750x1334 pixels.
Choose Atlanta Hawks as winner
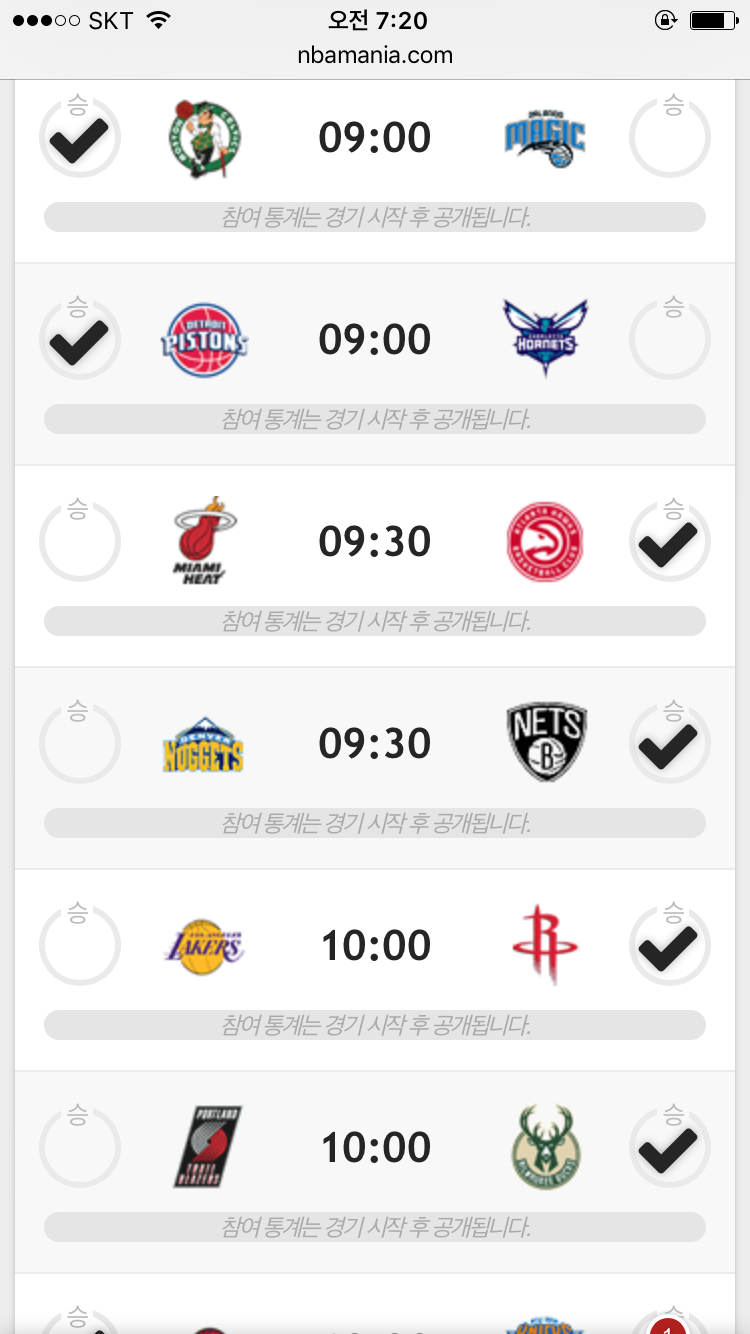point(670,542)
